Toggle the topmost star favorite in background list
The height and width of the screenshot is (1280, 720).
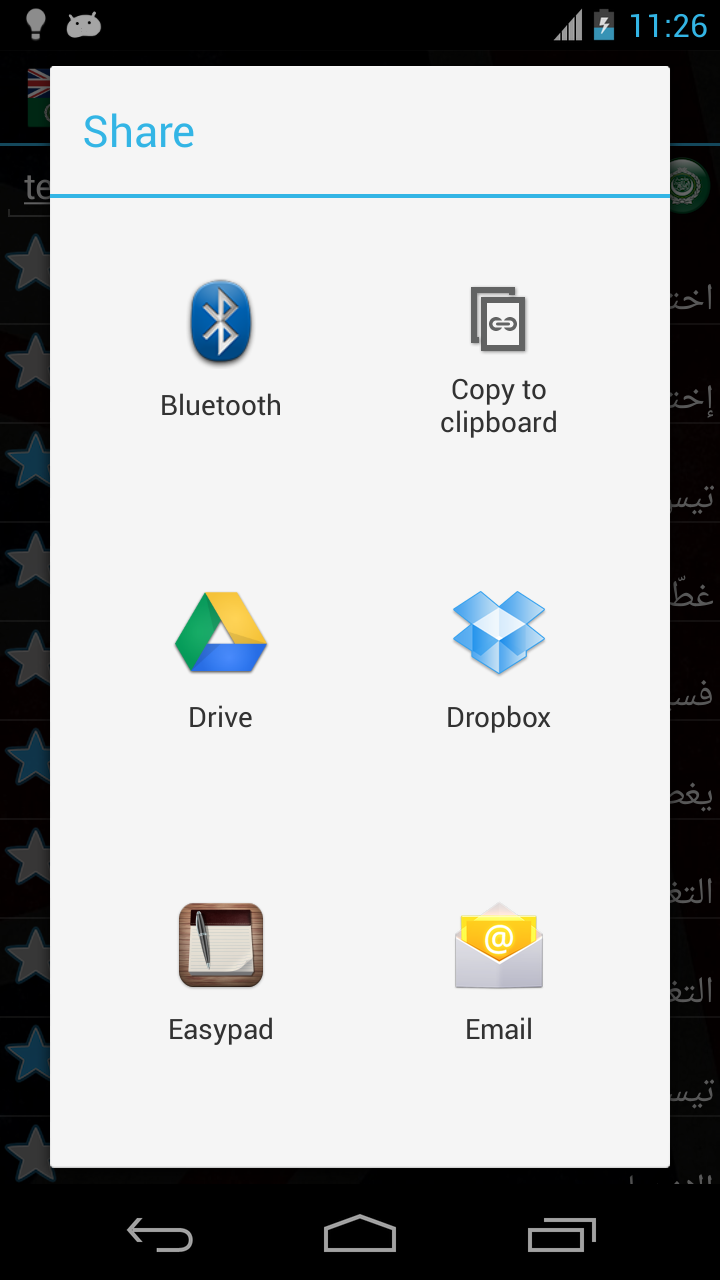(28, 265)
